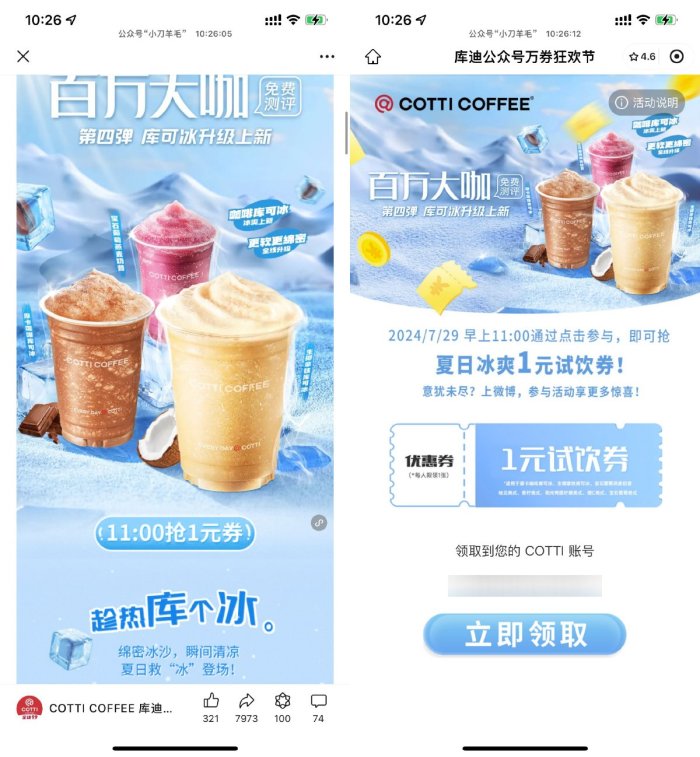Open the three-dot overflow menu
Viewport: 700px width, 757px height.
pos(326,56)
